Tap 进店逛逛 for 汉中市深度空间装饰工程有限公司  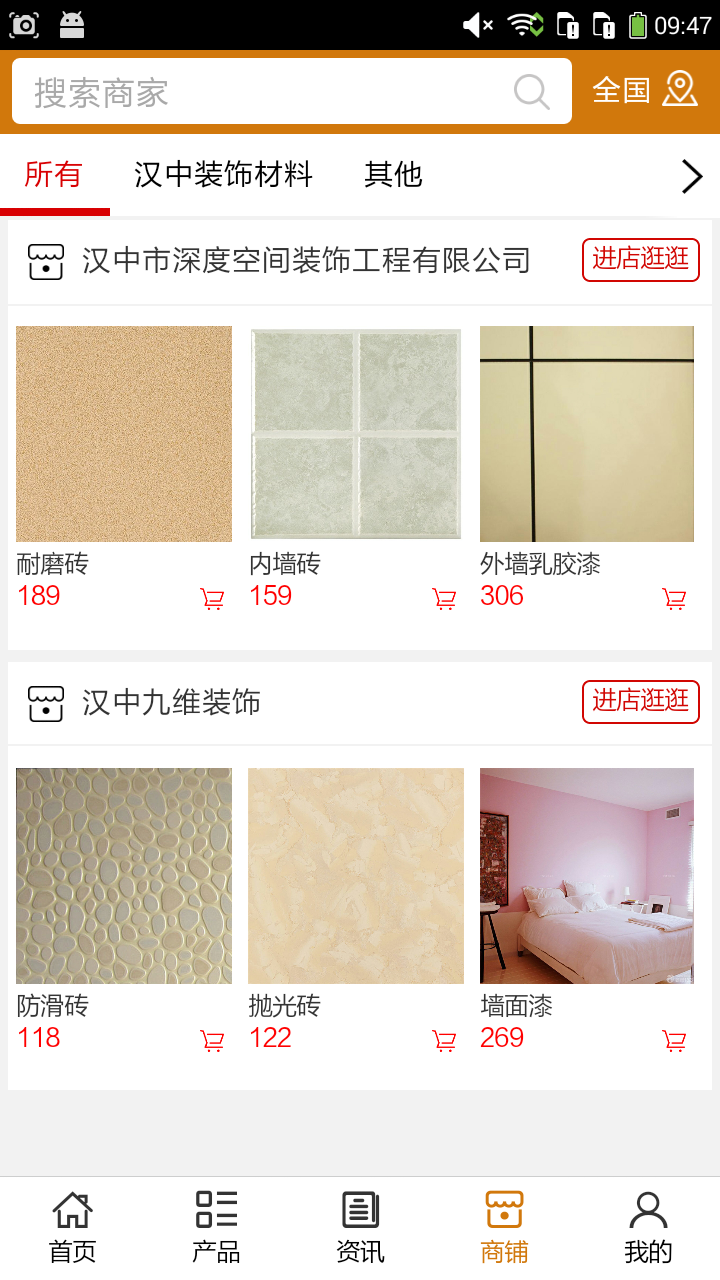640,259
